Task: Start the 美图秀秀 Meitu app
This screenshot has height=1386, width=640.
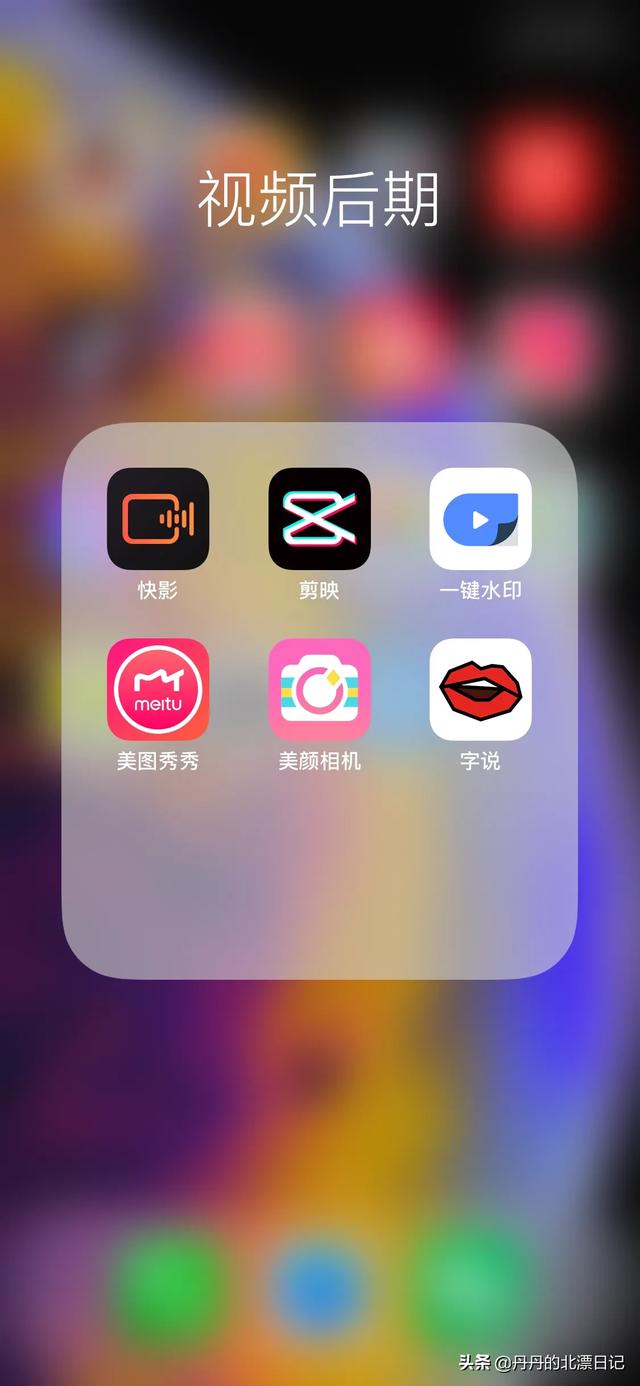Action: tap(158, 689)
